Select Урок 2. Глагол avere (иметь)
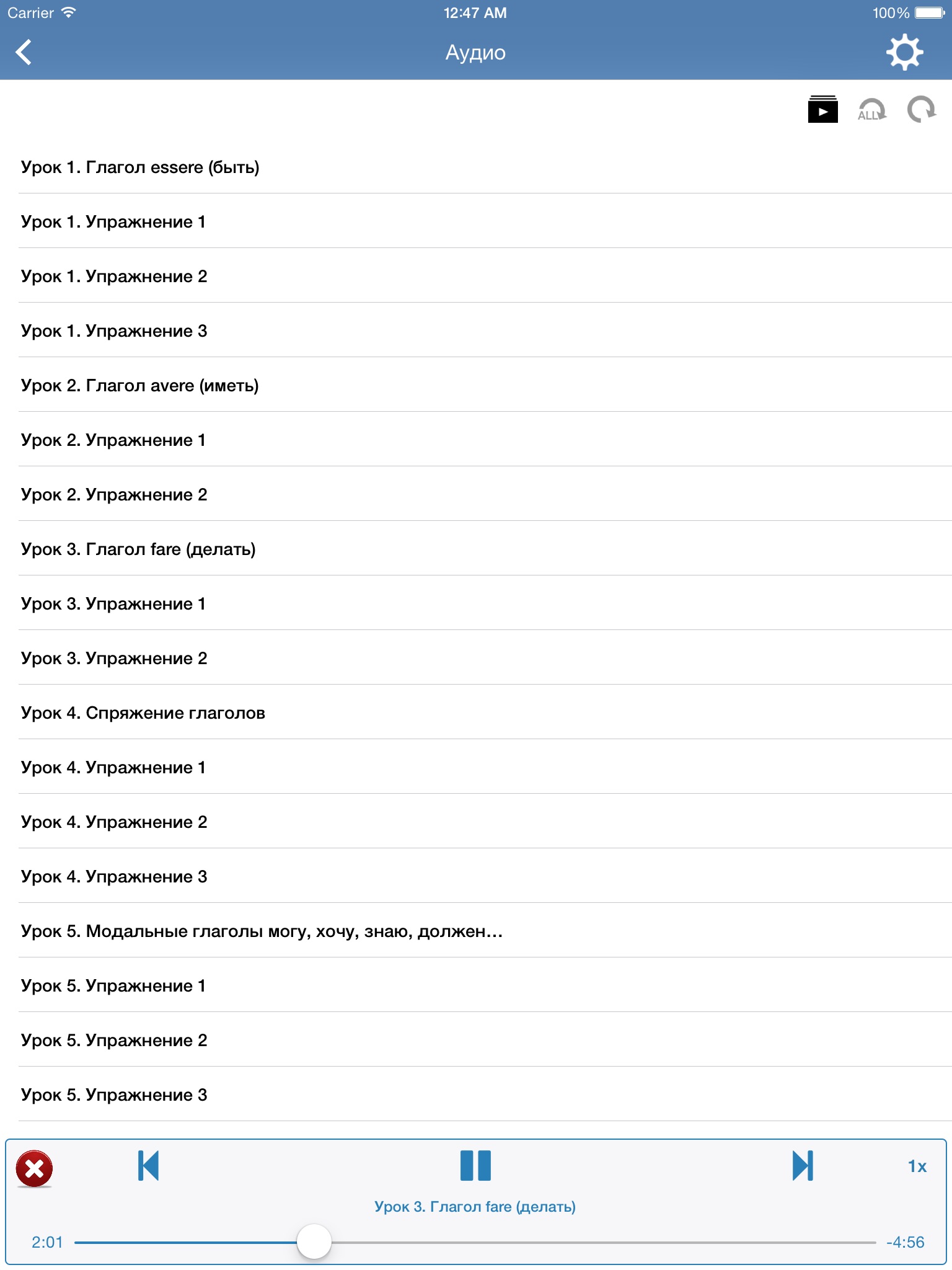The image size is (952, 1270). (140, 386)
